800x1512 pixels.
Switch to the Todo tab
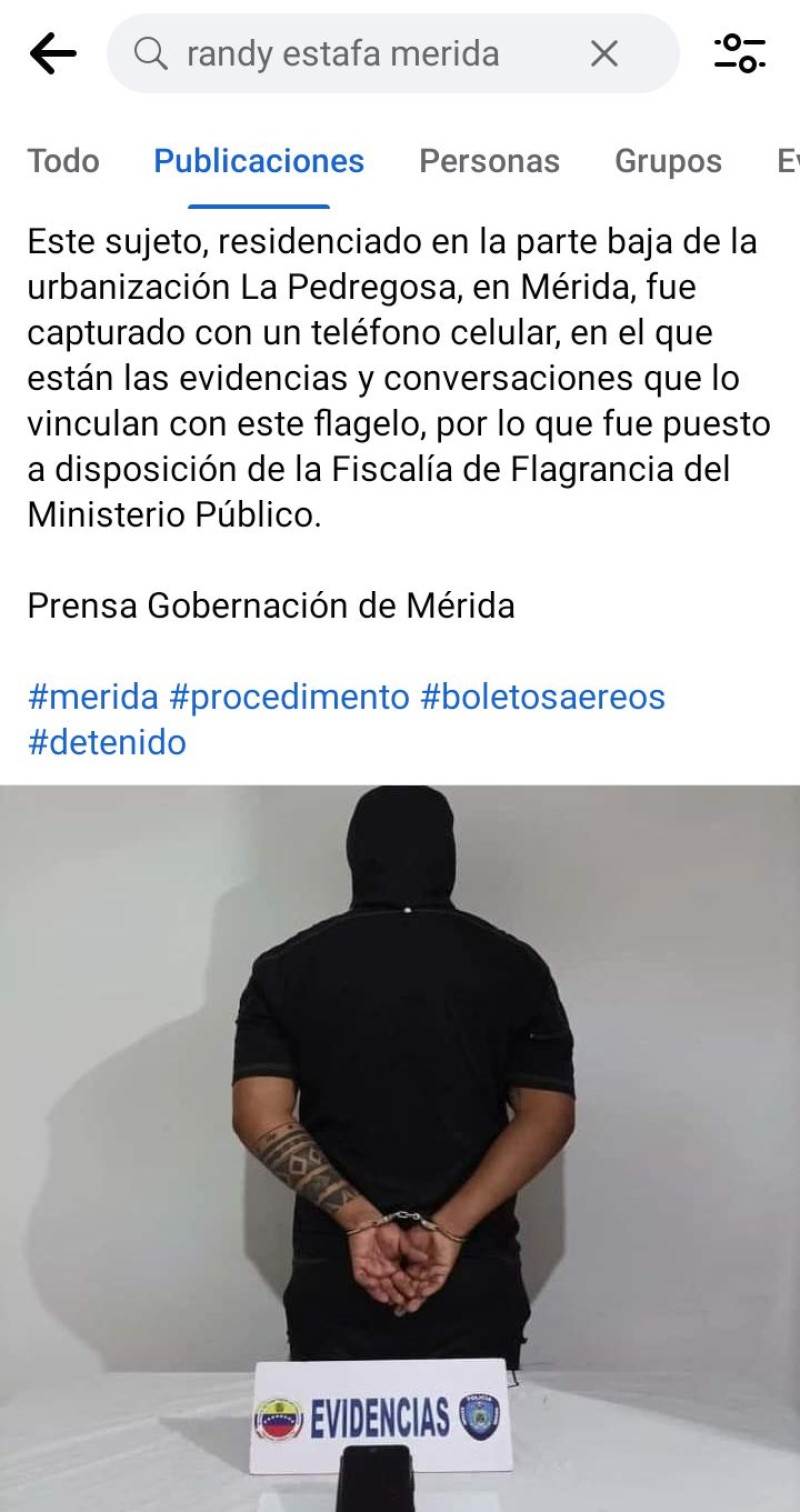pyautogui.click(x=63, y=161)
